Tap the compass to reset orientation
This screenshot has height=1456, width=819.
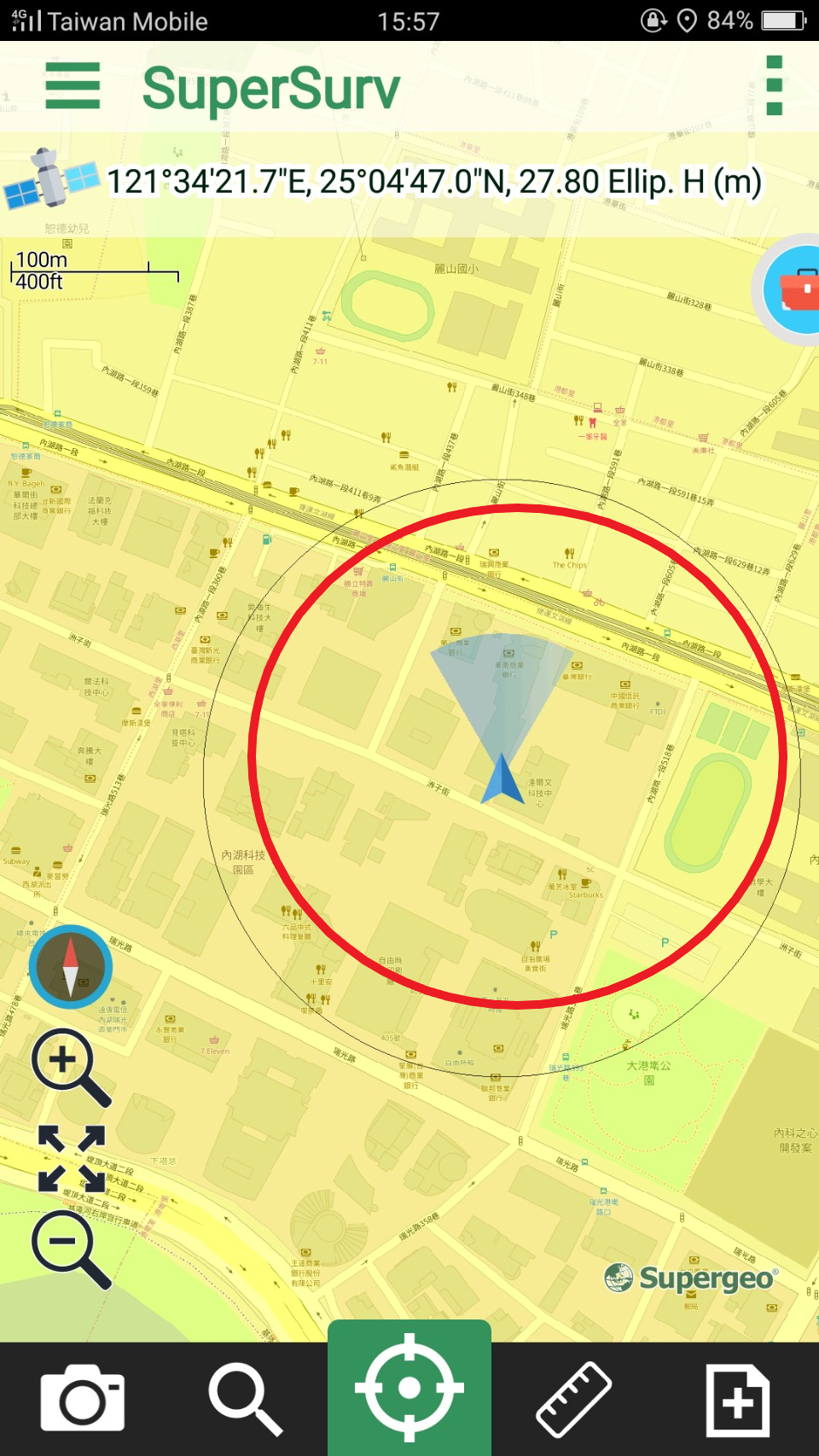[71, 967]
